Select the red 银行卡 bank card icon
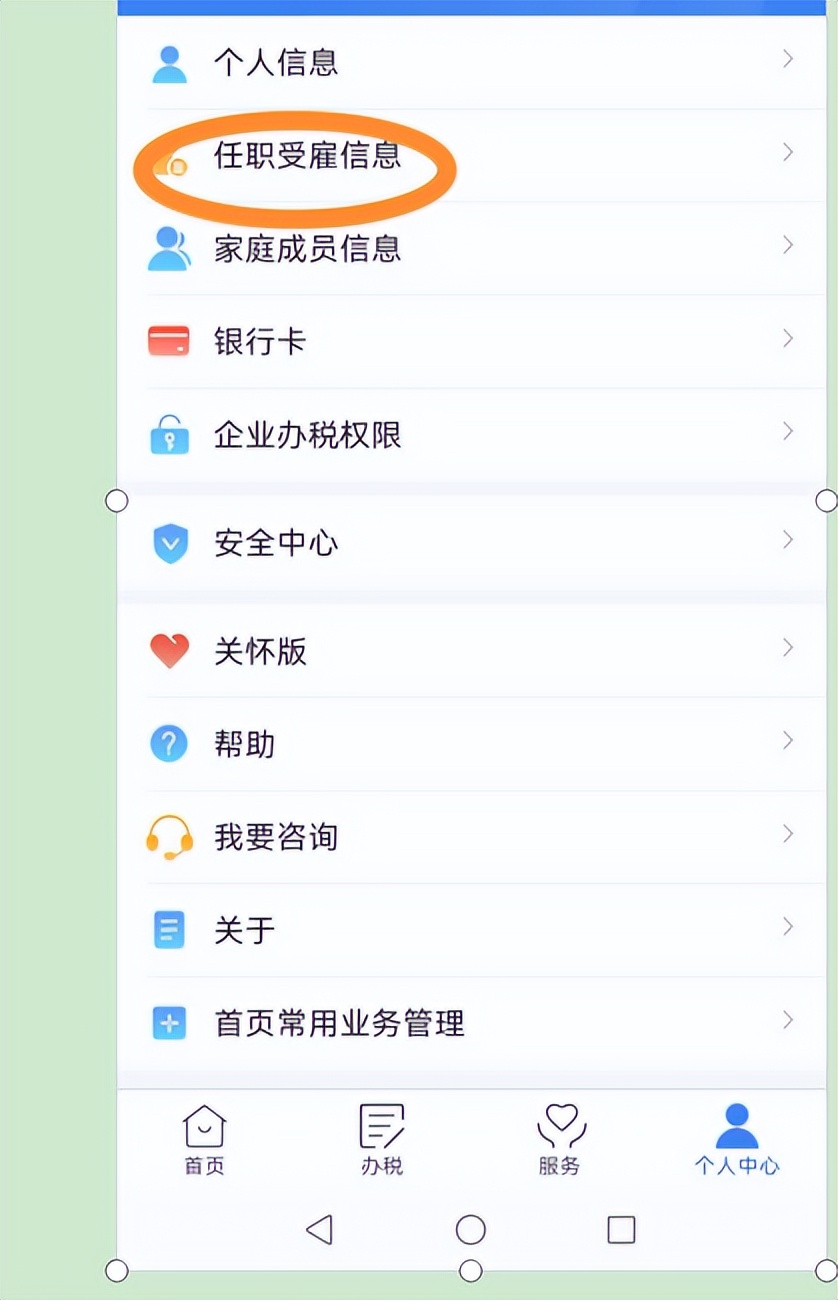This screenshot has height=1300, width=838. [170, 340]
